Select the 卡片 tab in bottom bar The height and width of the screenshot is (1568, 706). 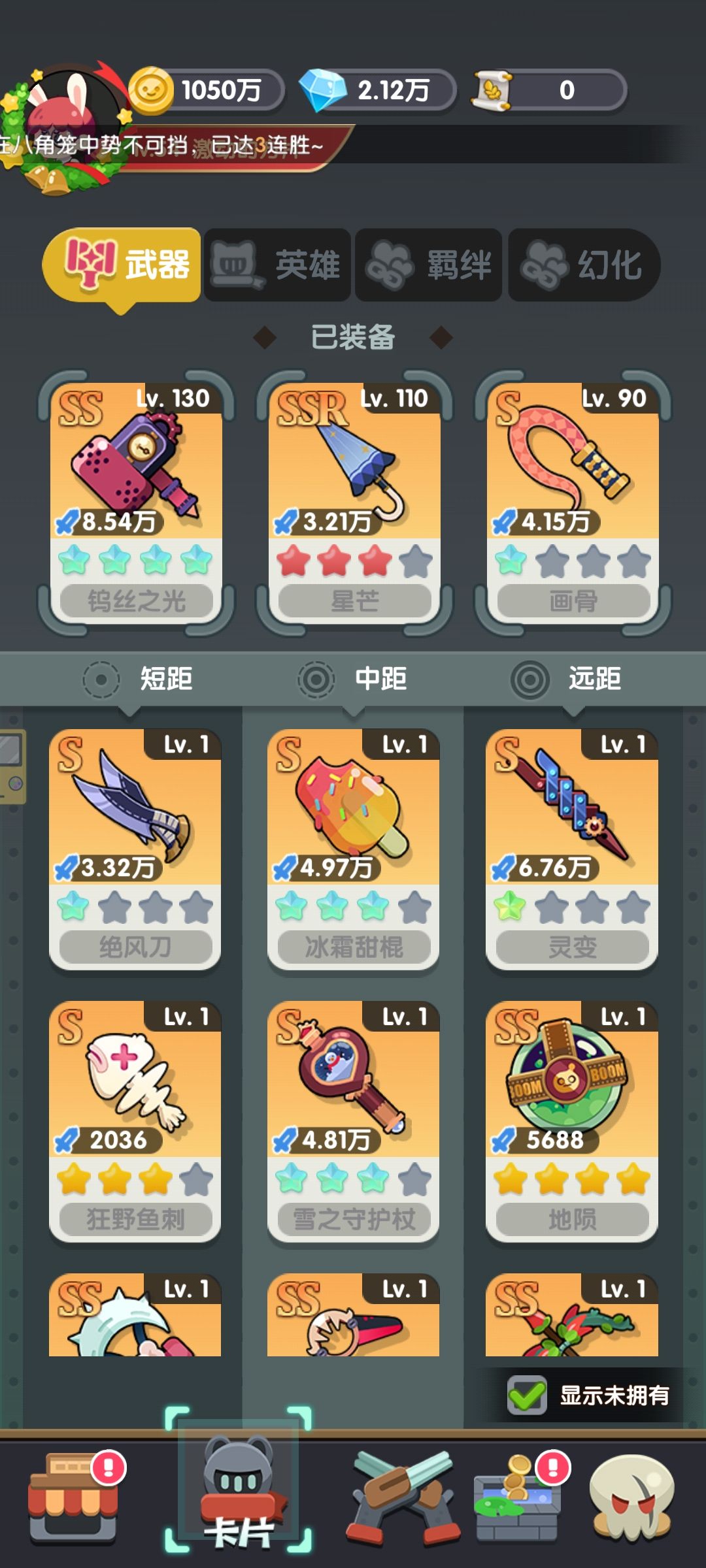pos(238,1496)
